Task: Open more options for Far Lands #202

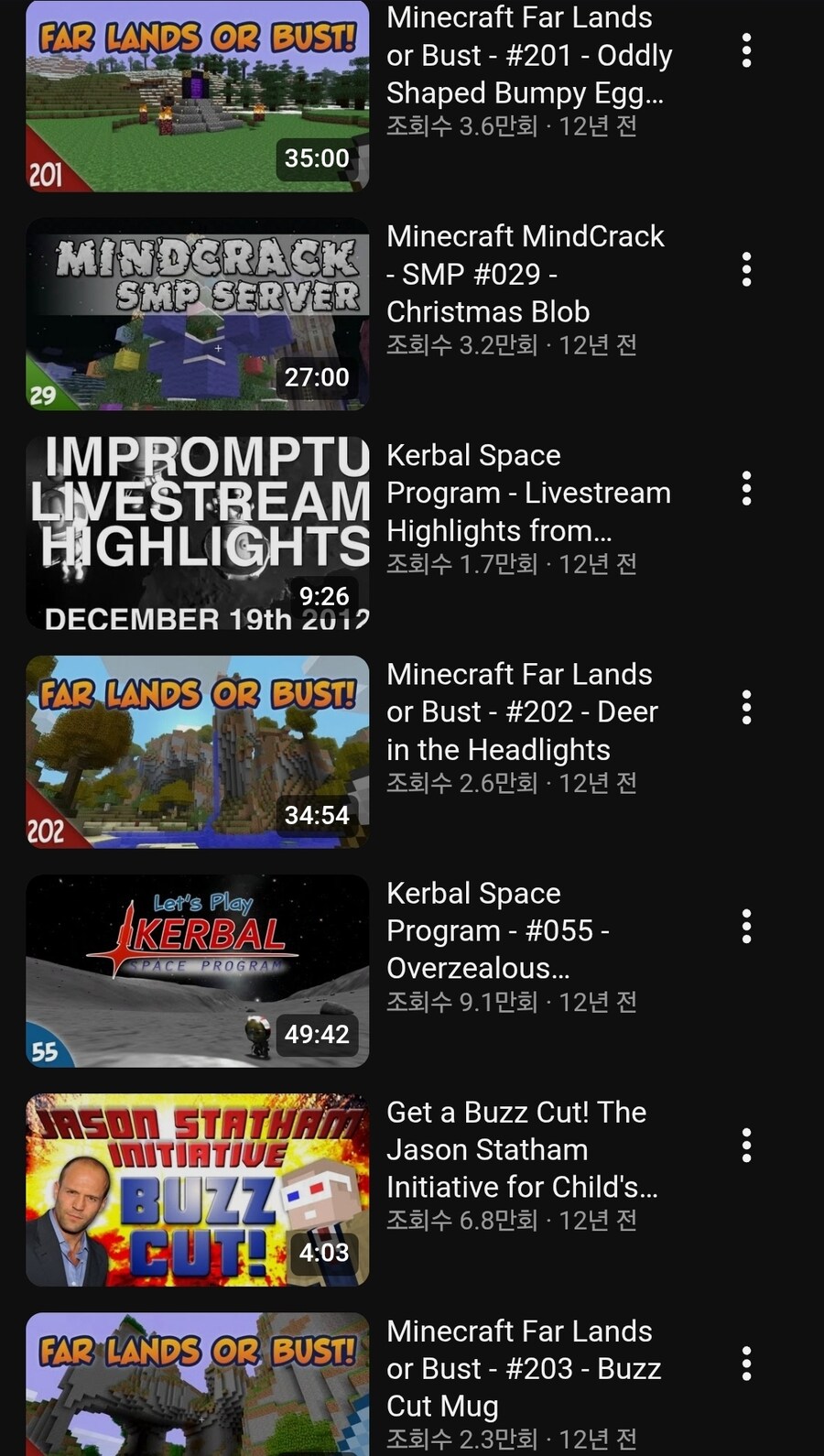Action: point(746,708)
